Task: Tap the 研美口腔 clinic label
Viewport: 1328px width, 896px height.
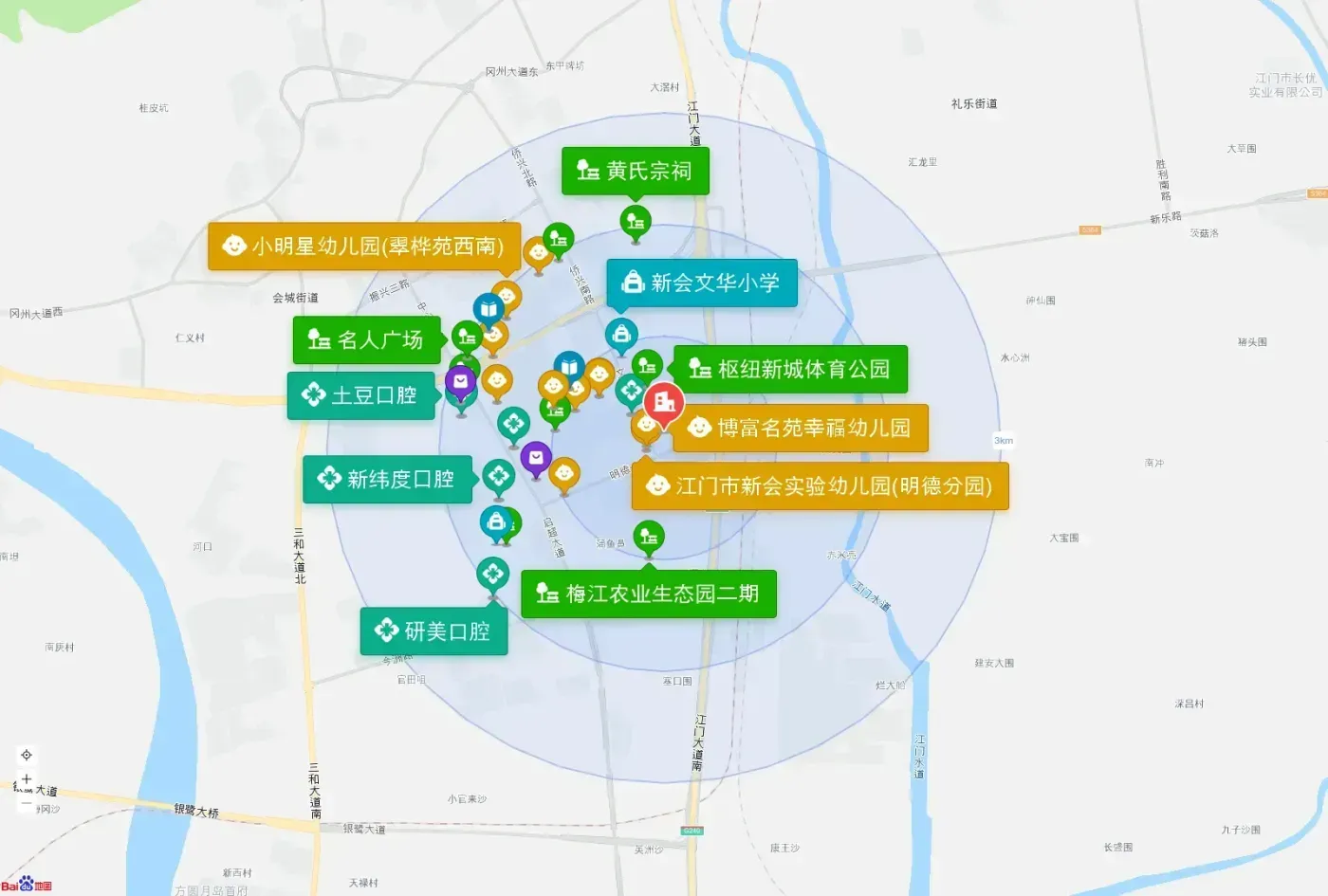Action: pyautogui.click(x=434, y=631)
